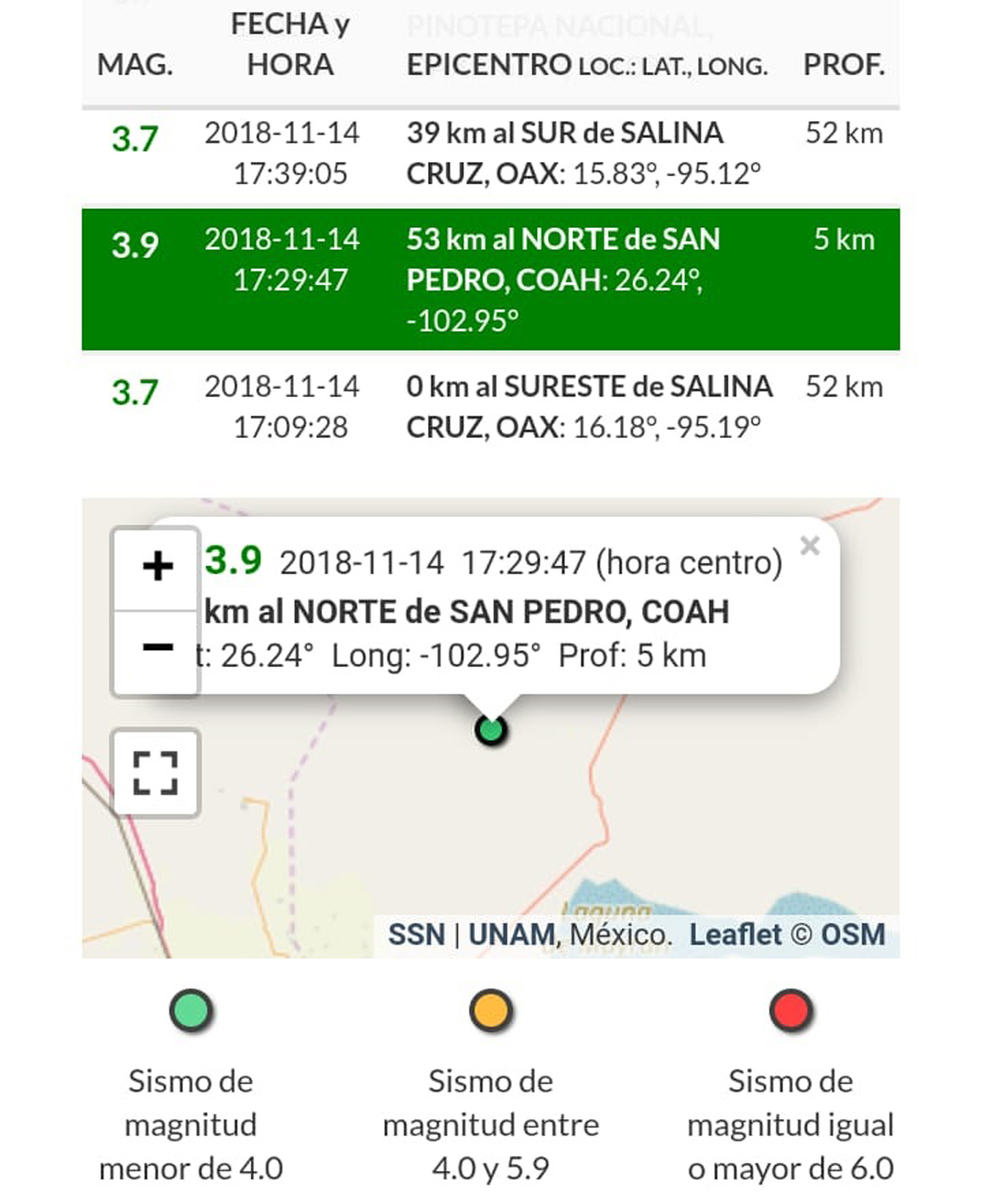Close the 3.9 earthquake popup
Viewport: 982px width, 1204px height.
810,545
